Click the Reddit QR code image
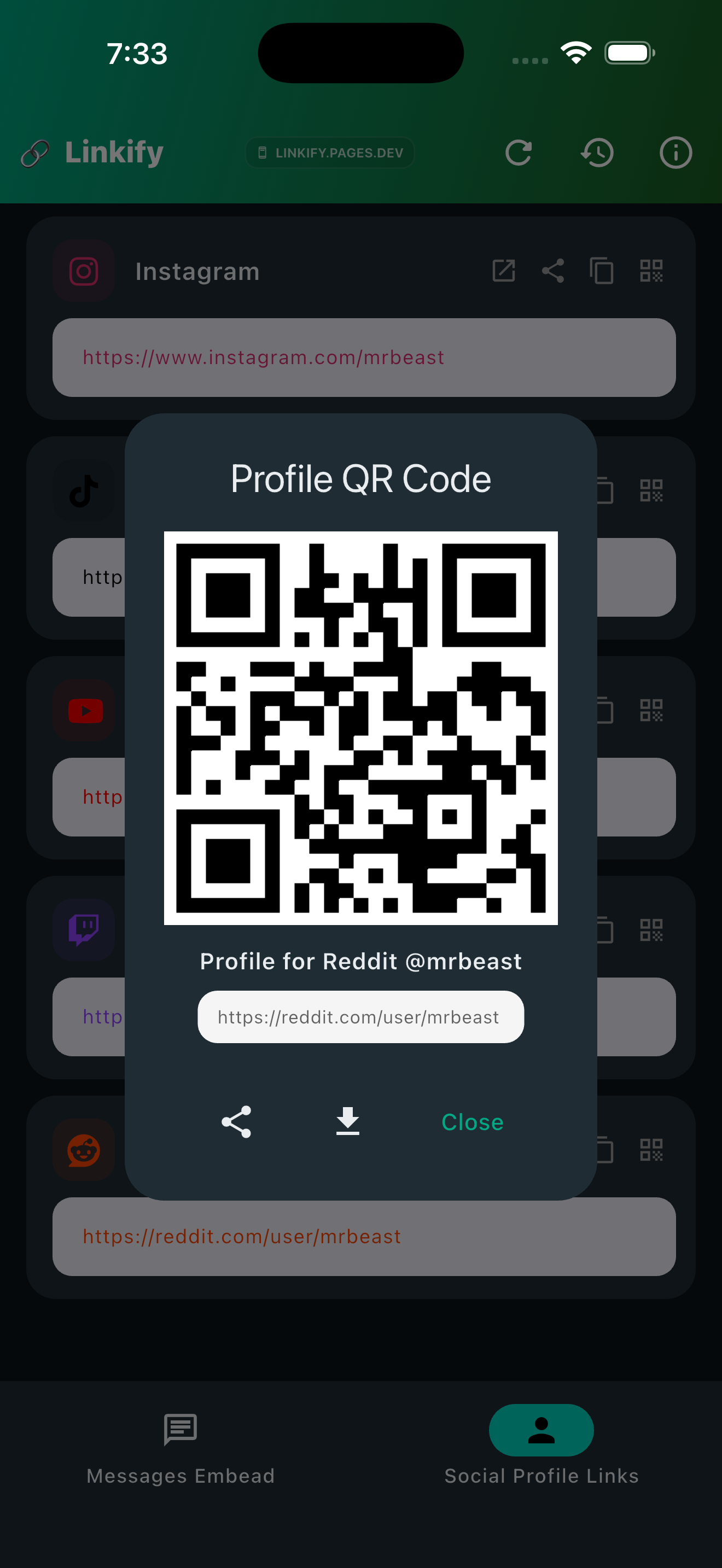Image resolution: width=722 pixels, height=1568 pixels. pos(360,727)
